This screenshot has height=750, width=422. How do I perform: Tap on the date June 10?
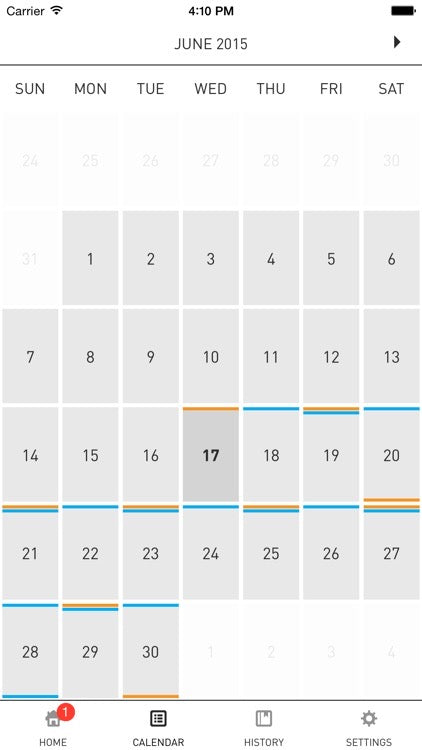(x=211, y=356)
